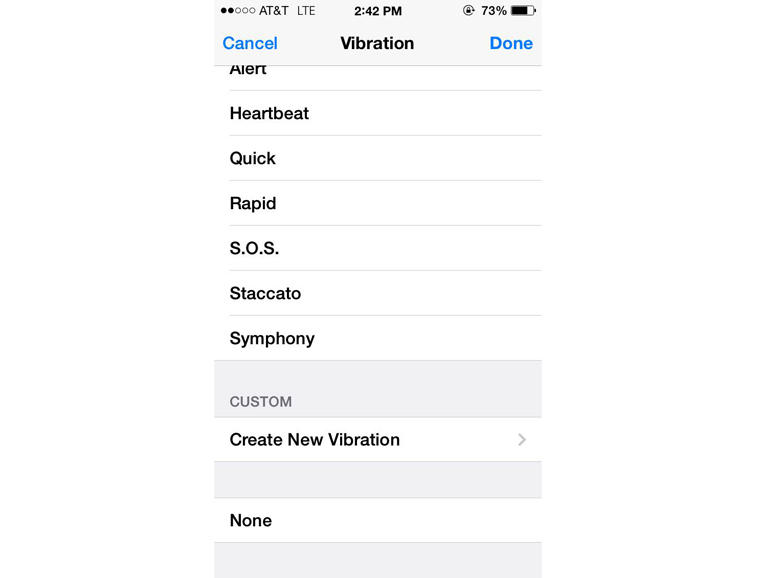Cancel the vibration selection
Screen dimensions: 770x578
[250, 43]
